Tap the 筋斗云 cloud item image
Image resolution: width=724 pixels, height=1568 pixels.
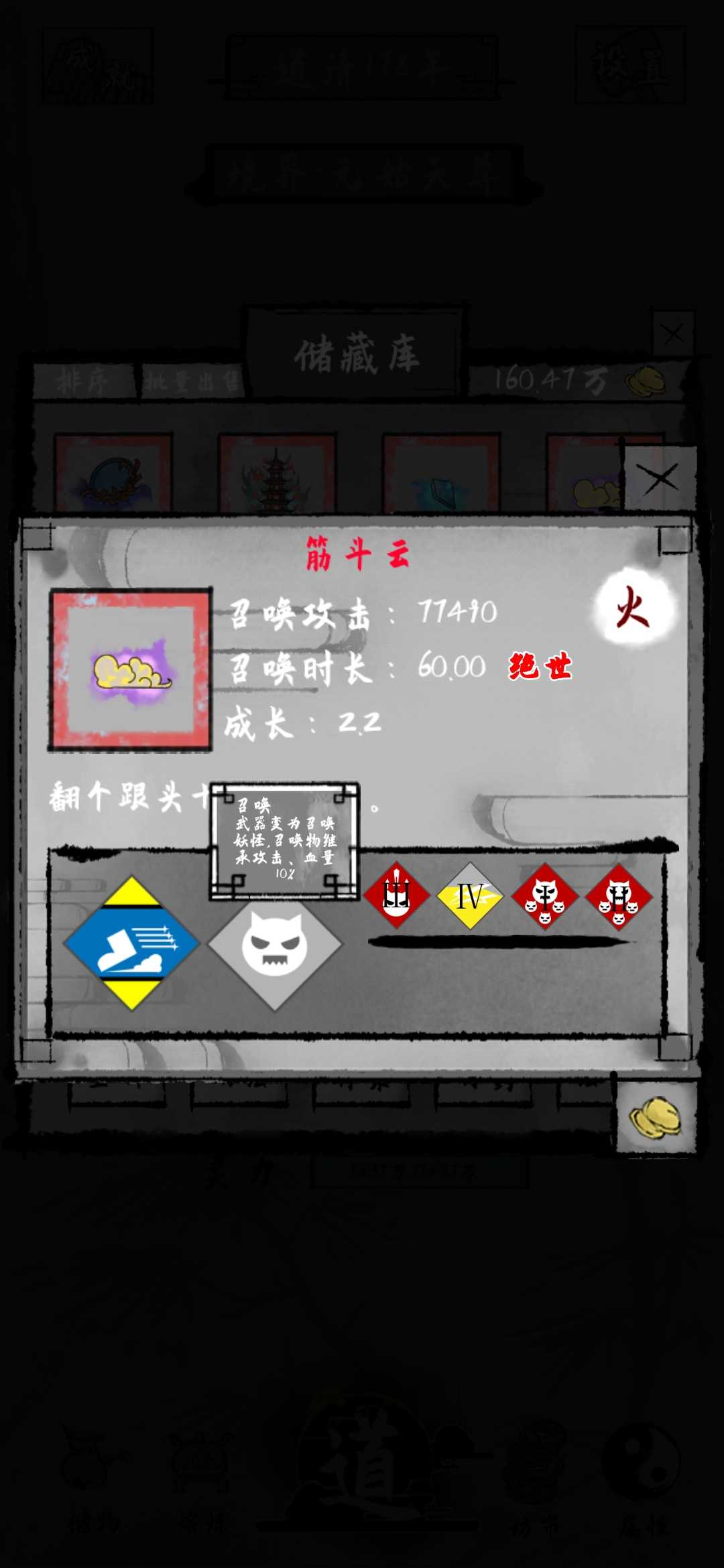[131, 669]
